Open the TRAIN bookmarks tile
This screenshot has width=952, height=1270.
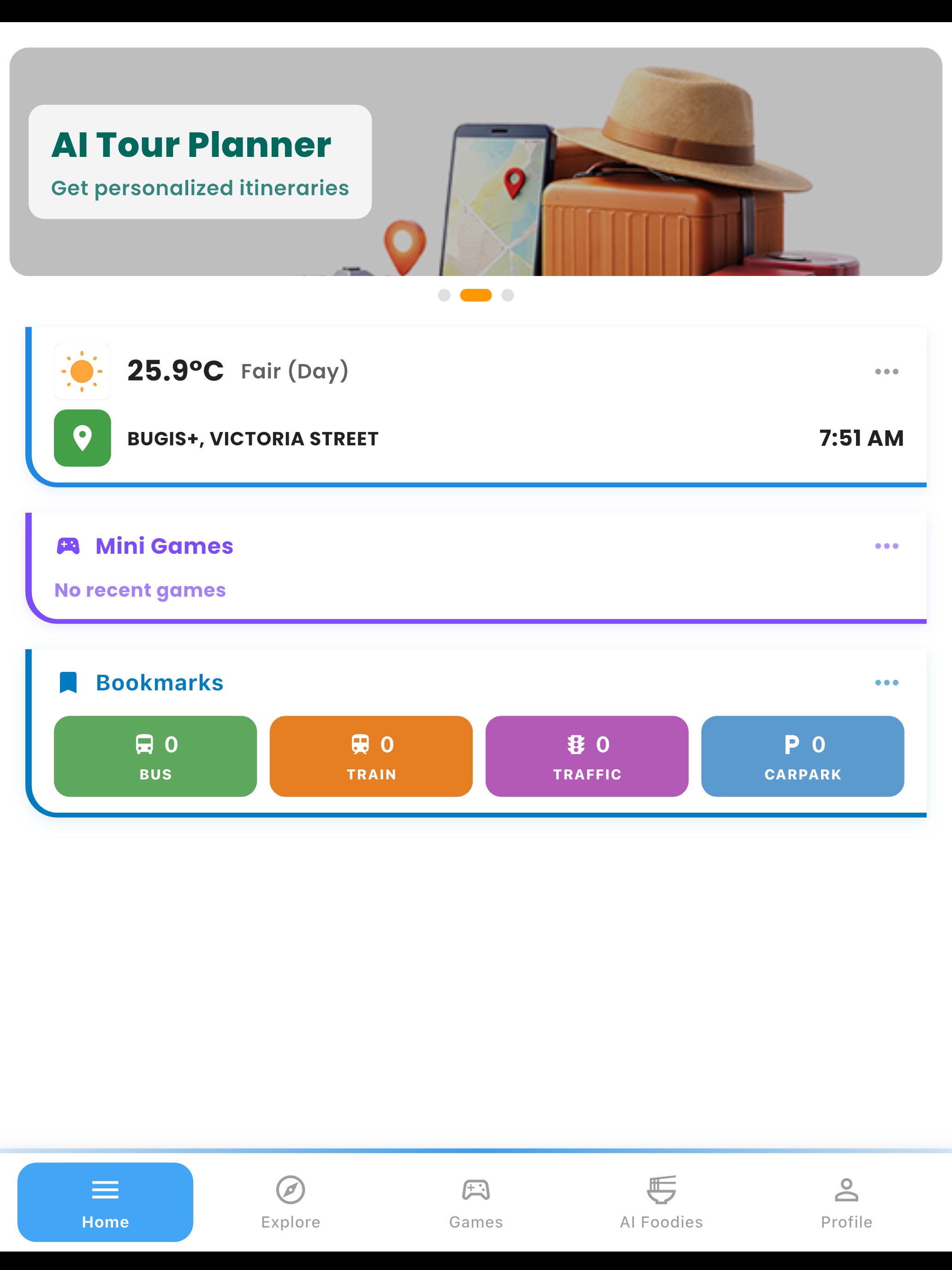pyautogui.click(x=371, y=756)
